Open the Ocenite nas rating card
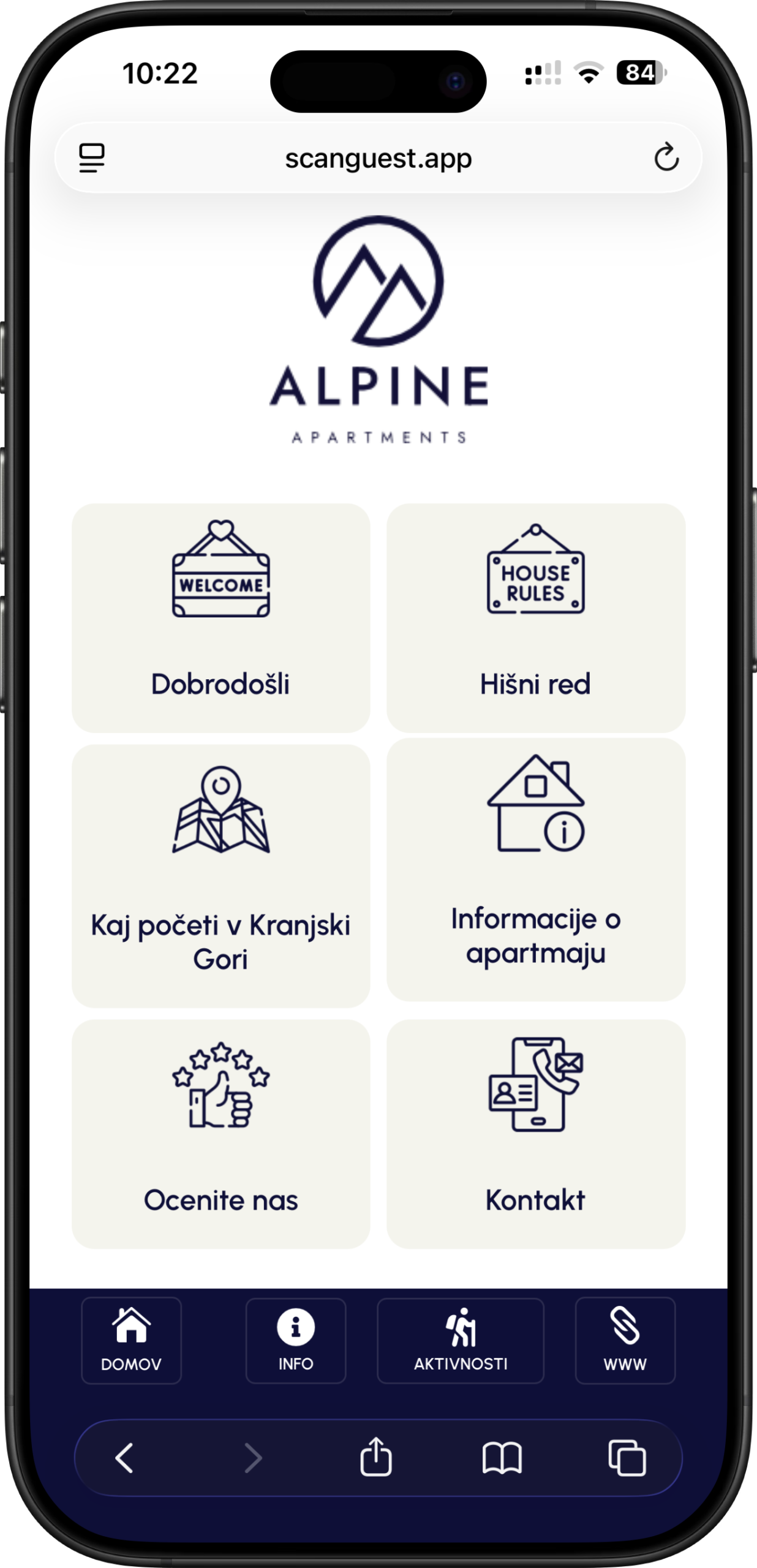This screenshot has width=757, height=1568. [220, 1133]
